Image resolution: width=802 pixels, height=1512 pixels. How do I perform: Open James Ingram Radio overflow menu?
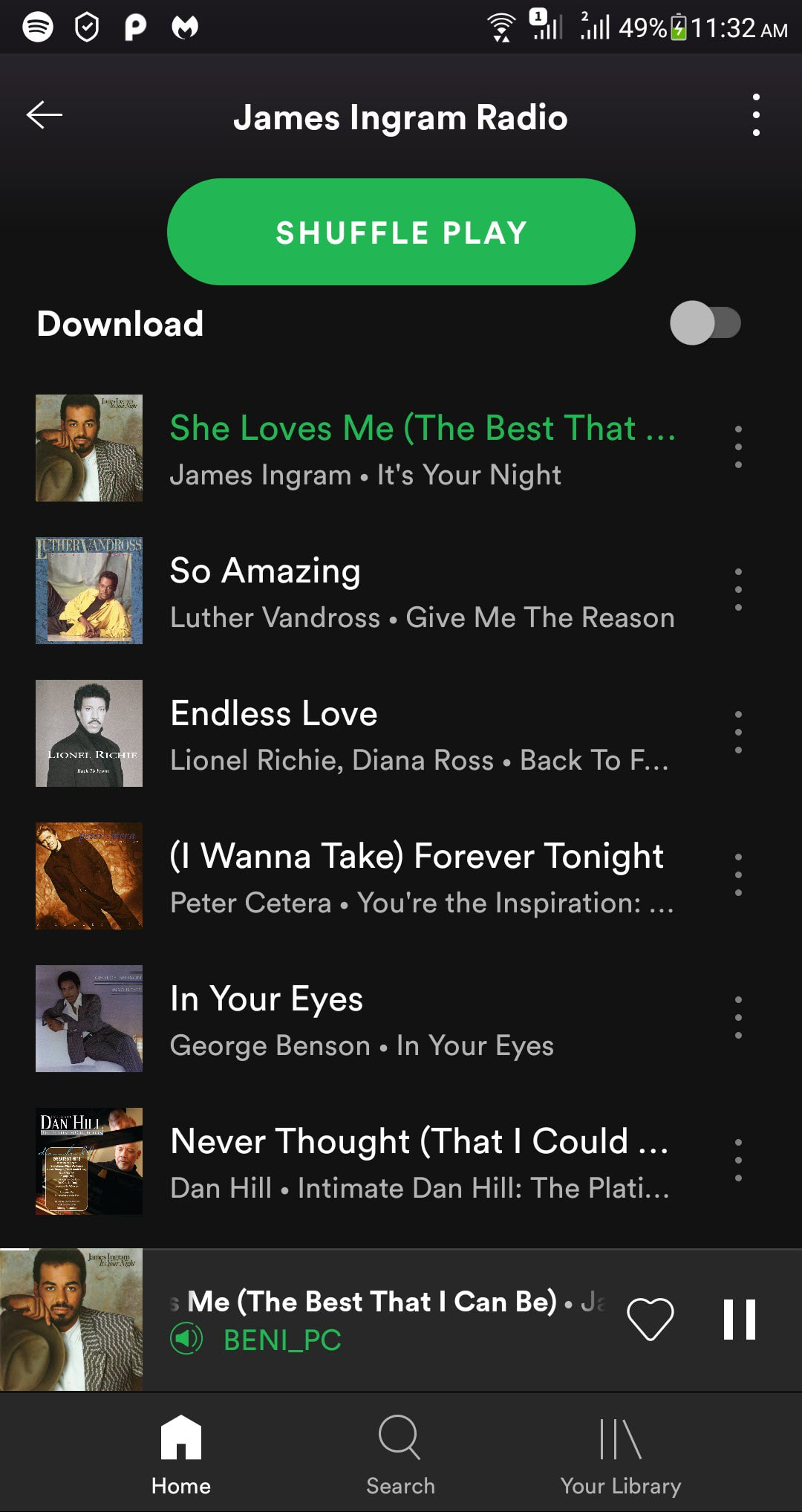[x=755, y=115]
